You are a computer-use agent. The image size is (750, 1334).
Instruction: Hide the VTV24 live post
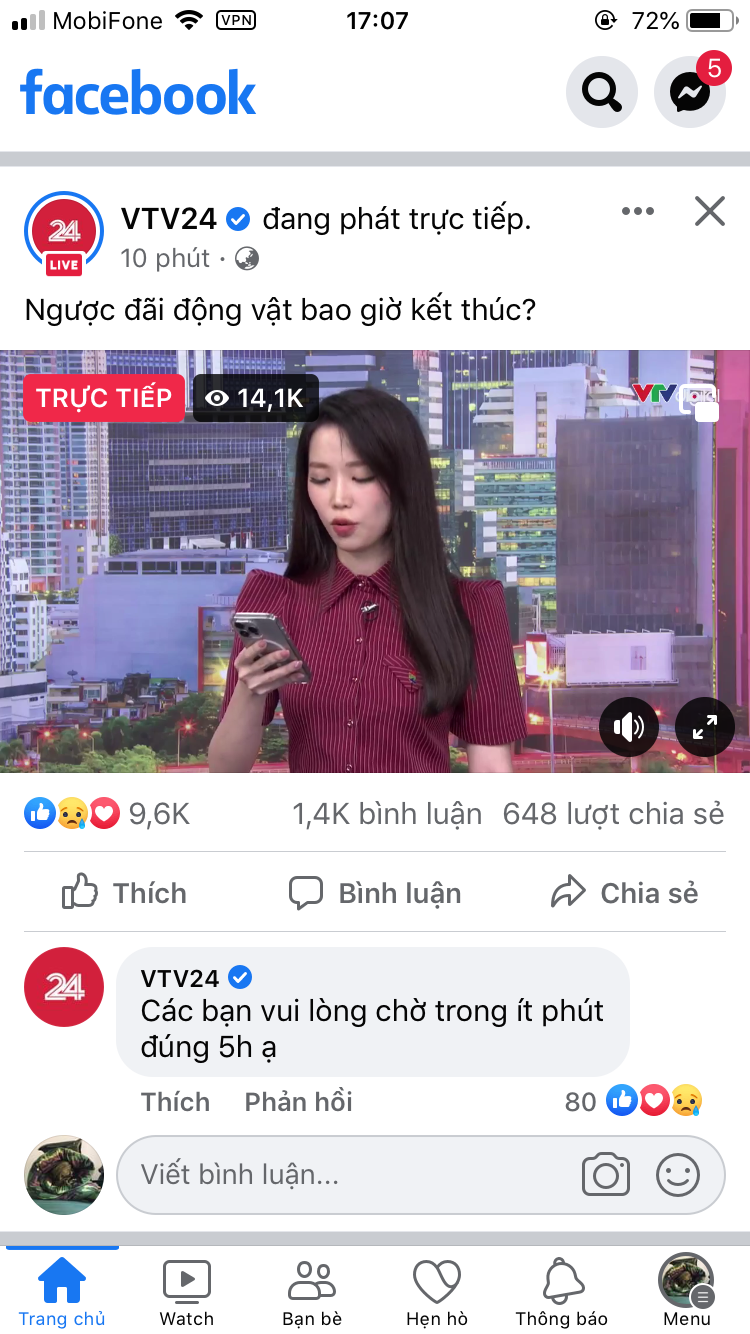710,211
